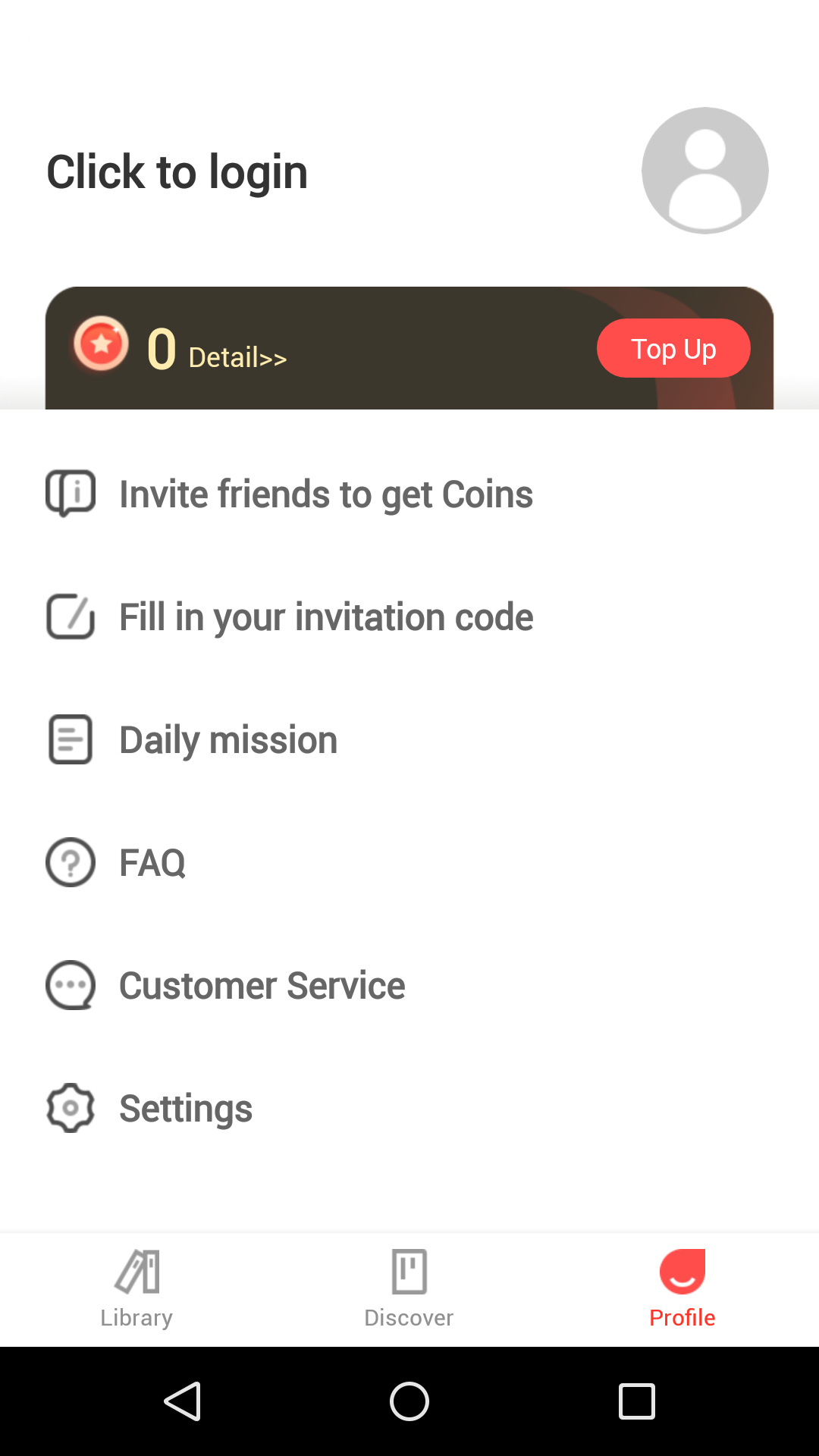
Task: Tap the Top Up button
Action: click(673, 349)
